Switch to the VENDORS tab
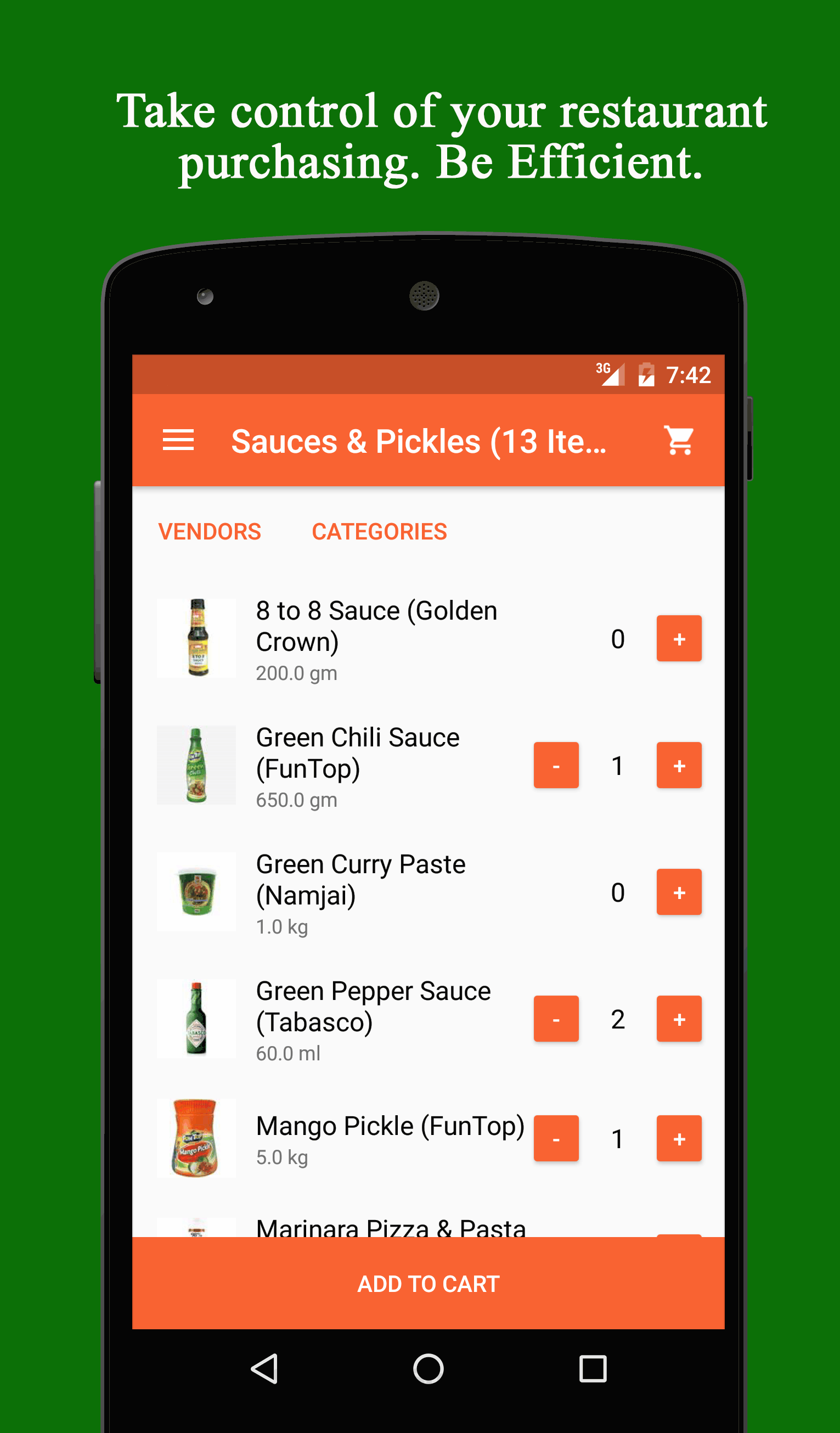Image resolution: width=840 pixels, height=1433 pixels. click(x=210, y=531)
